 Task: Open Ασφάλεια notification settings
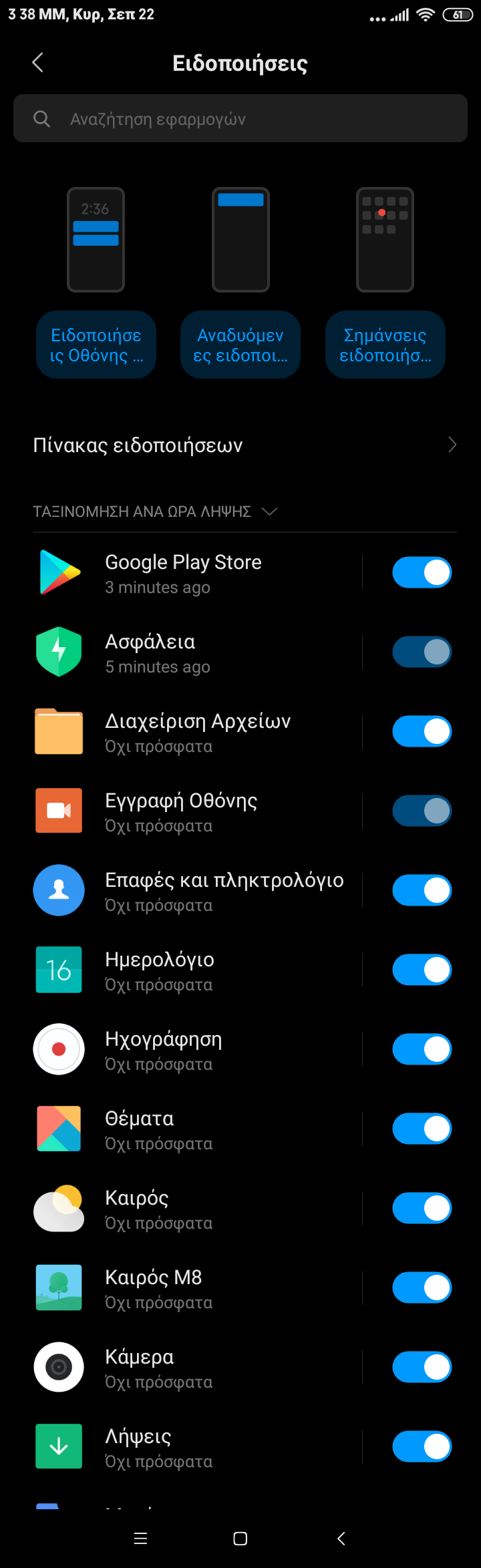[x=200, y=652]
